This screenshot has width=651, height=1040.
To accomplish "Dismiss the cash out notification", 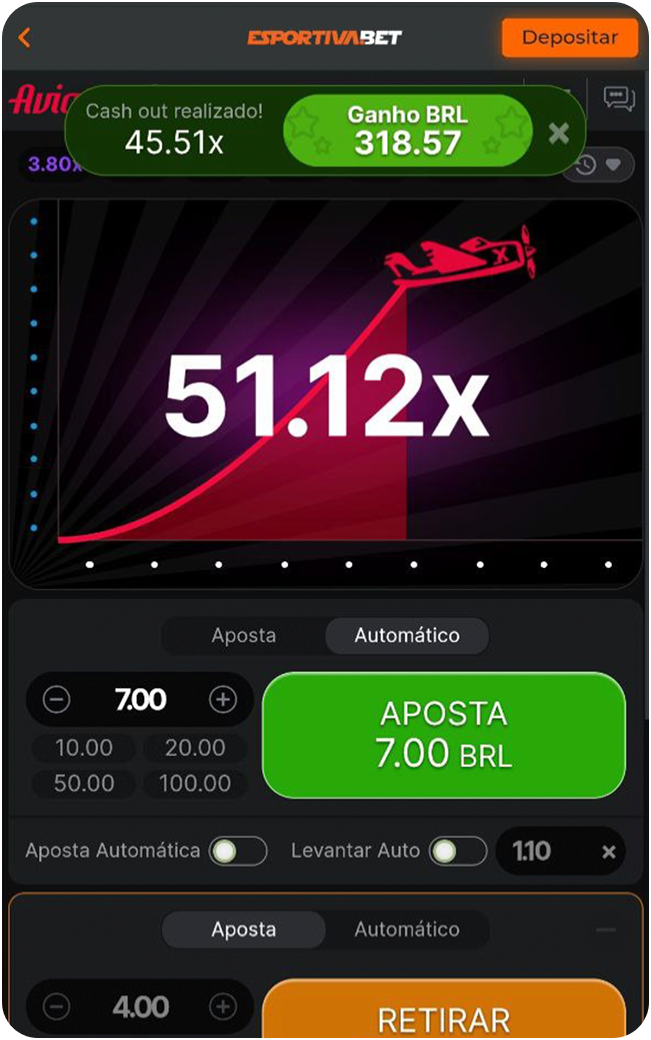I will [559, 133].
